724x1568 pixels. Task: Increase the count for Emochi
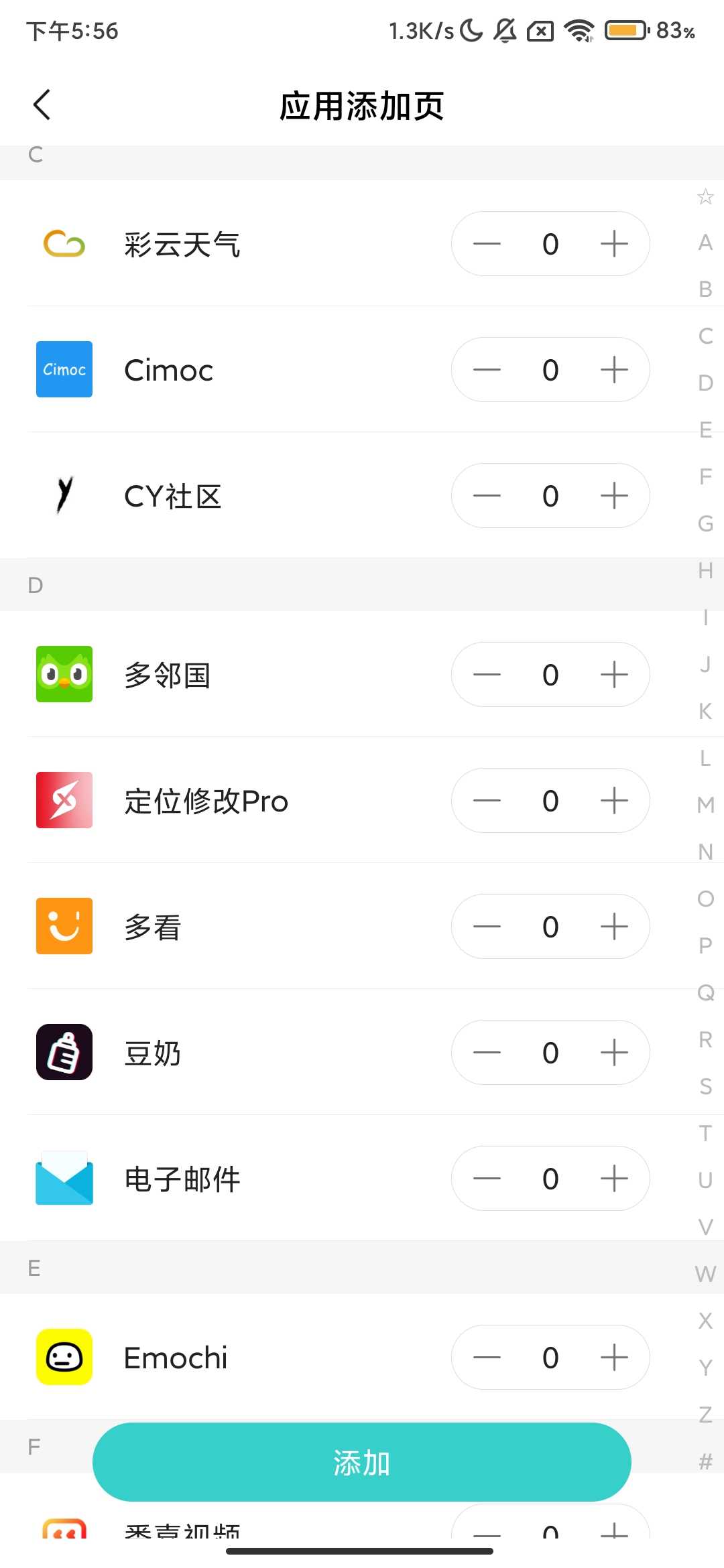(614, 1358)
